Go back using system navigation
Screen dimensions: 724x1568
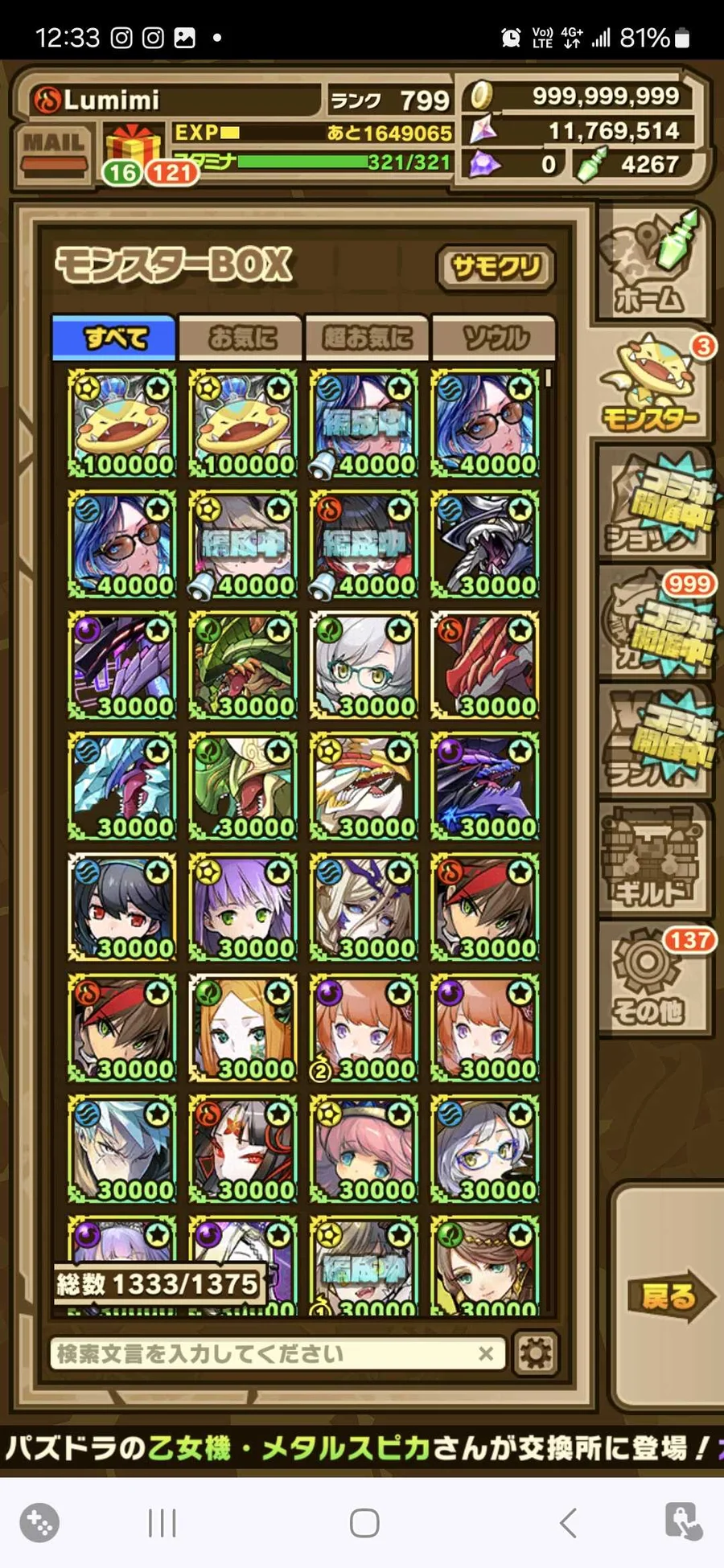(x=568, y=1523)
